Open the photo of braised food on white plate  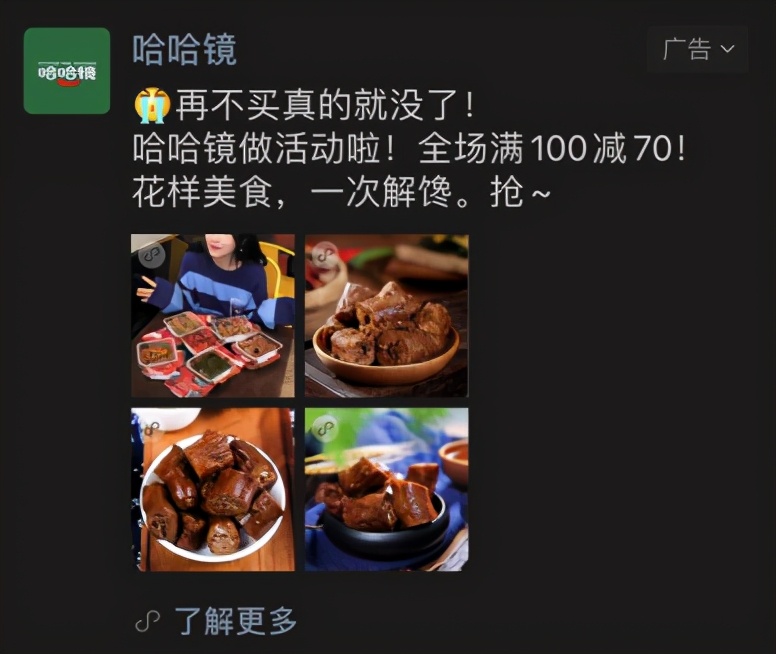[213, 489]
